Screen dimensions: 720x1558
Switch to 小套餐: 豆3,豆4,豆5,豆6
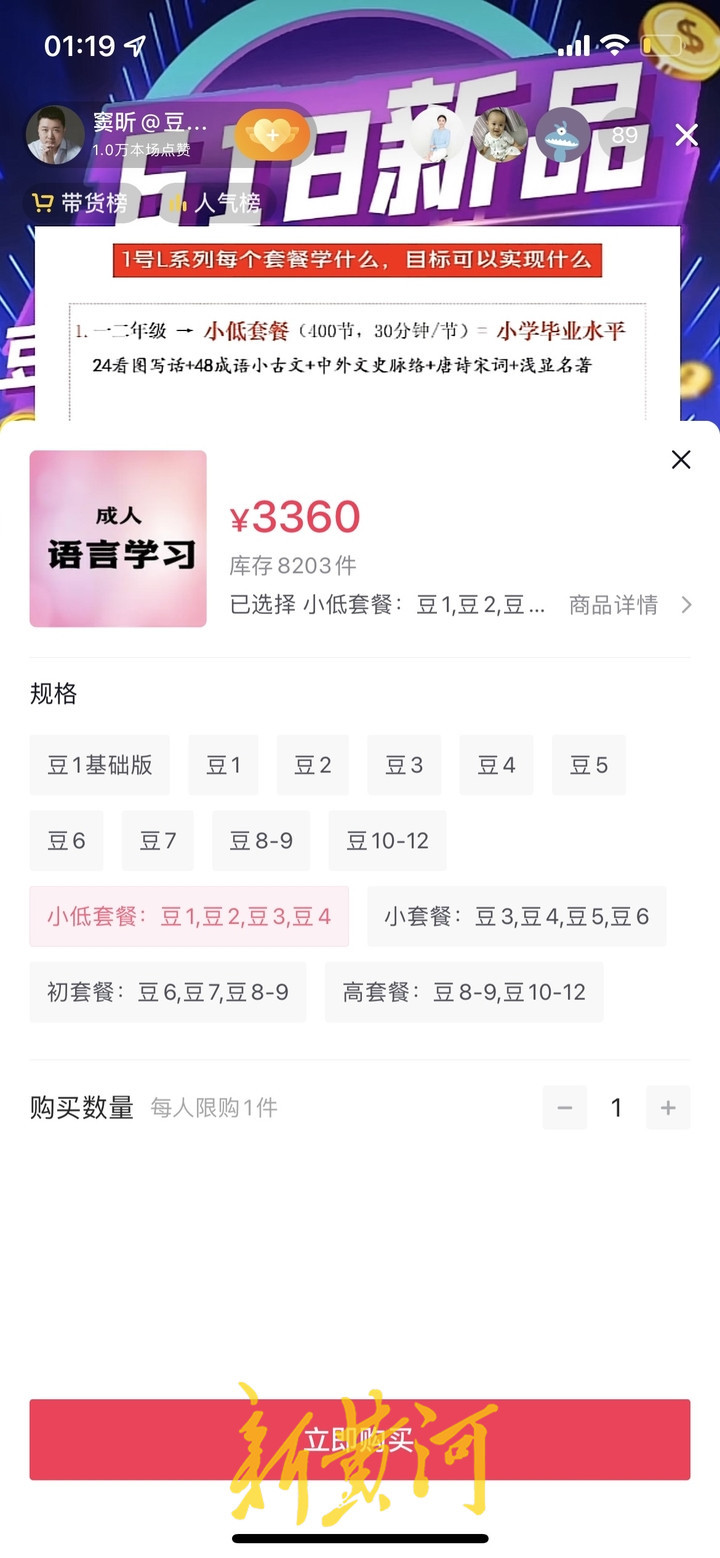click(516, 916)
